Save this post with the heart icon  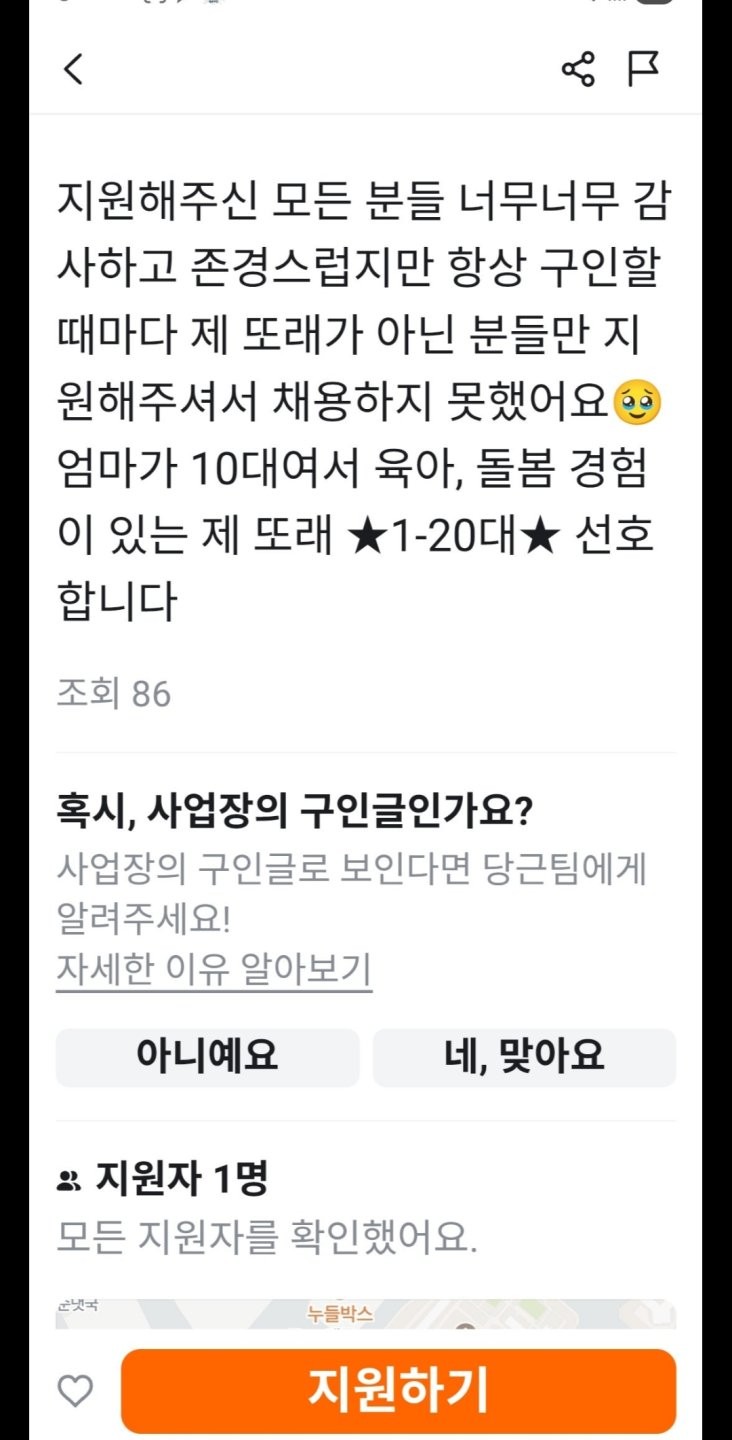[75, 1391]
